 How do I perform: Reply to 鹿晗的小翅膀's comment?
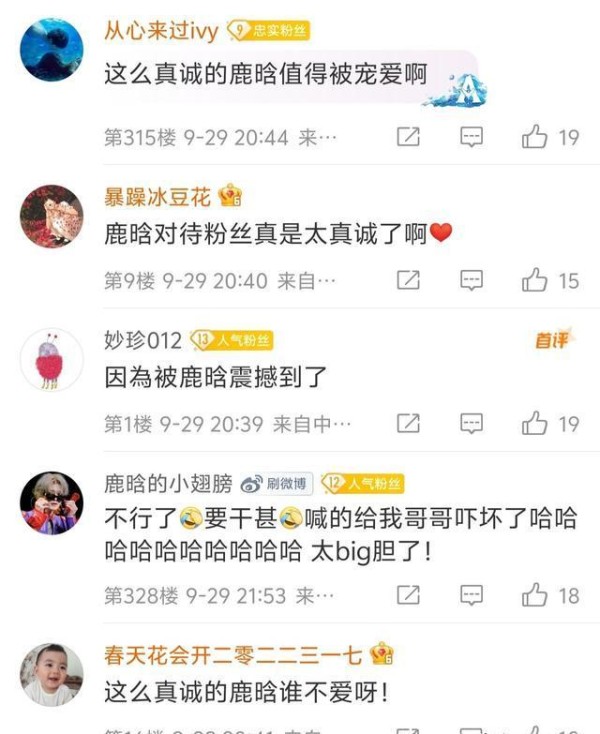click(x=471, y=596)
